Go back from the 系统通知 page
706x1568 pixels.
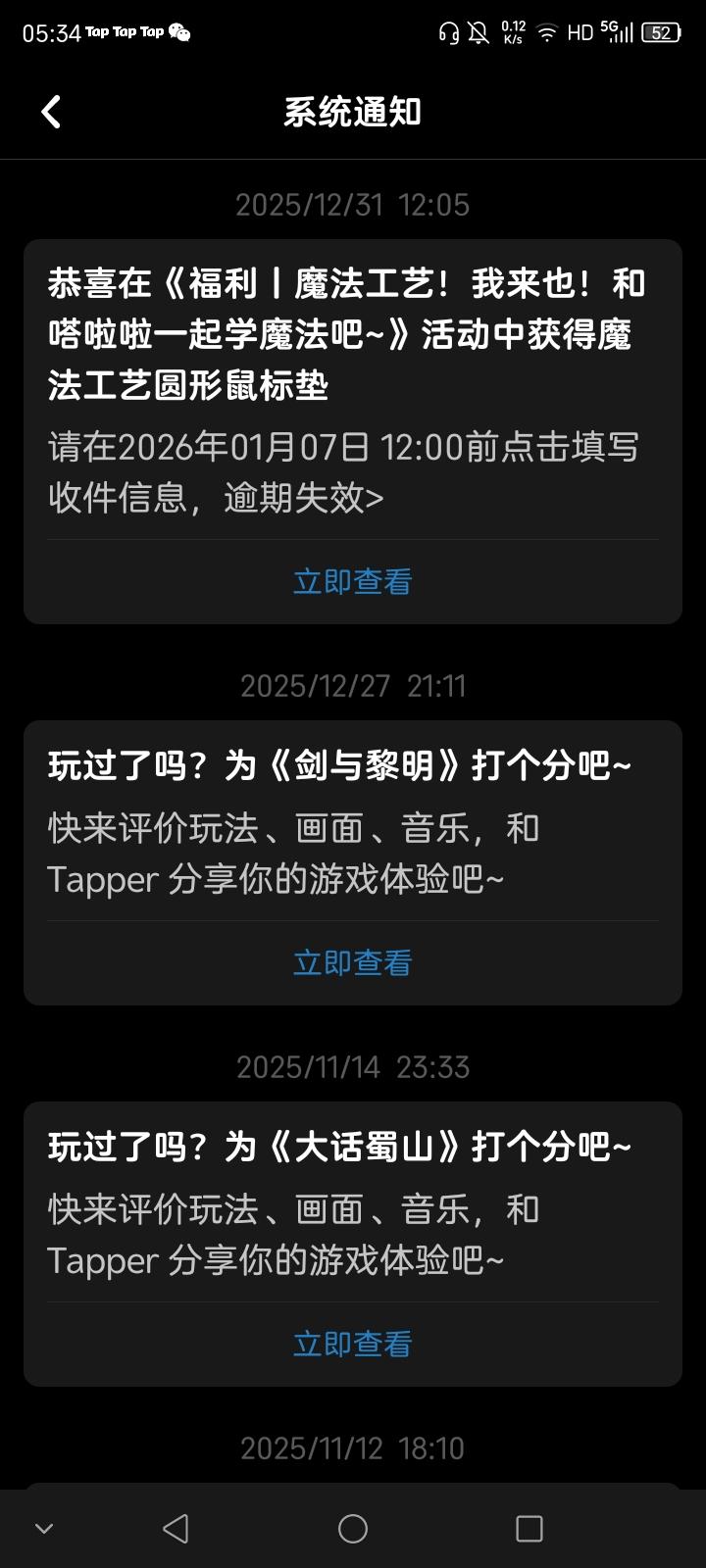(51, 112)
